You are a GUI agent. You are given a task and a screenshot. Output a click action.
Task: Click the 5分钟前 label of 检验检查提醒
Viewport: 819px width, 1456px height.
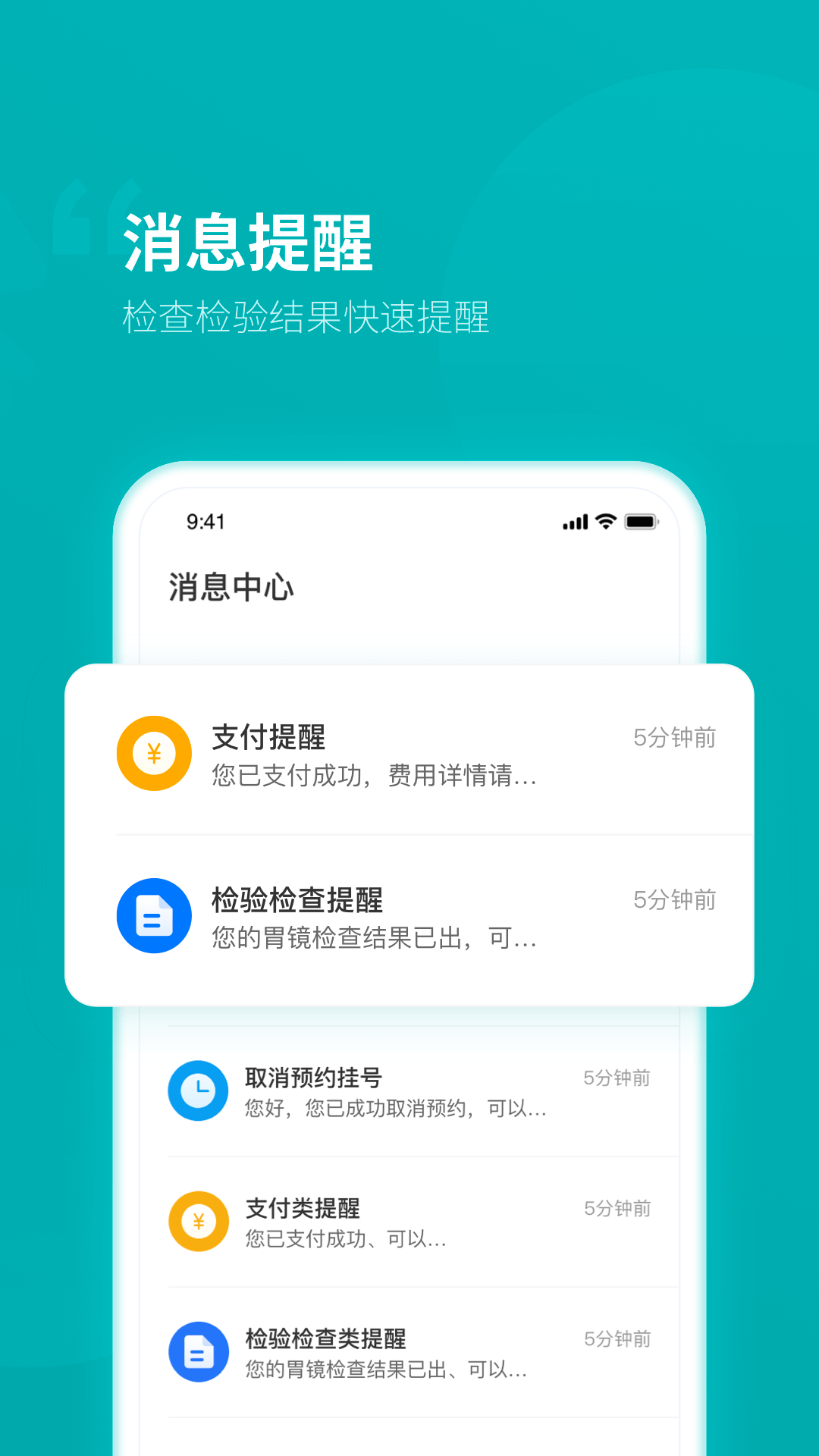pyautogui.click(x=674, y=900)
